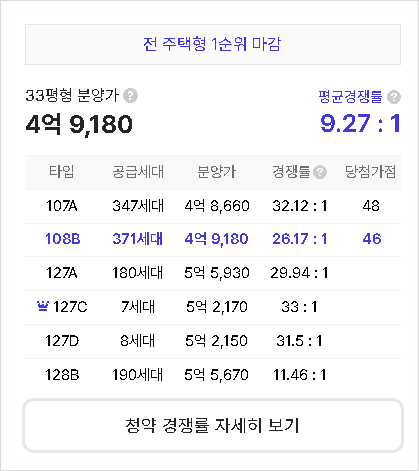This screenshot has width=419, height=471.
Task: Select the 107A type row
Action: tap(213, 206)
